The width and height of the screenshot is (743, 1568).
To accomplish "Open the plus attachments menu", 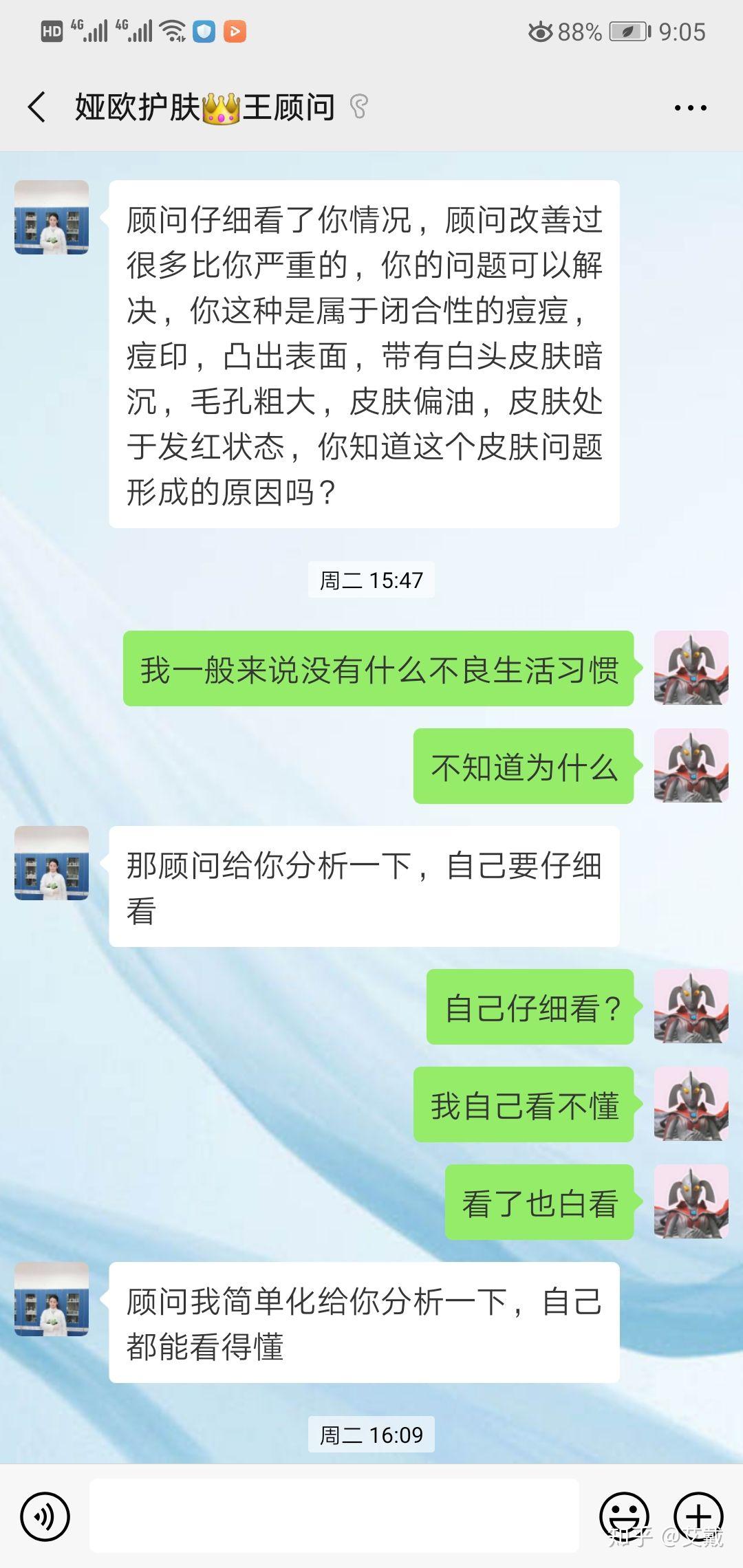I will tap(698, 1516).
